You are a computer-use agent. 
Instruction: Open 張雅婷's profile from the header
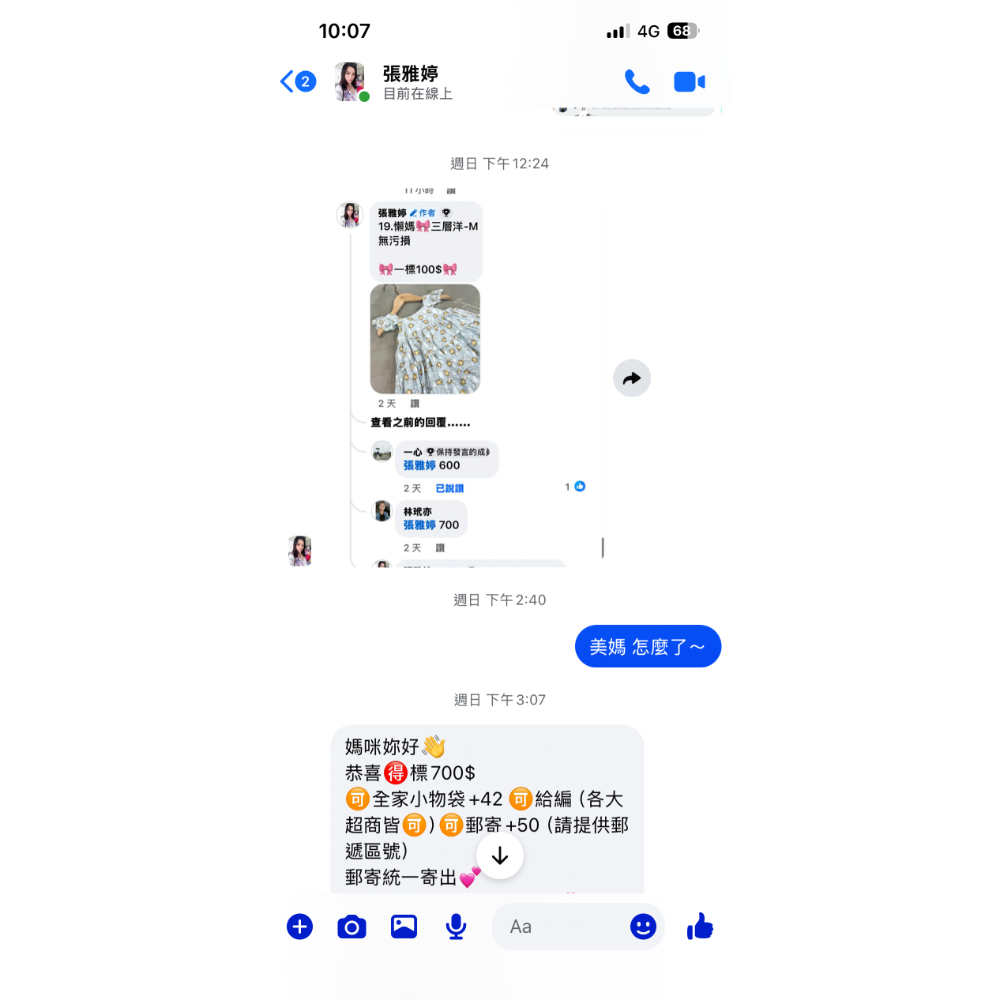[410, 82]
